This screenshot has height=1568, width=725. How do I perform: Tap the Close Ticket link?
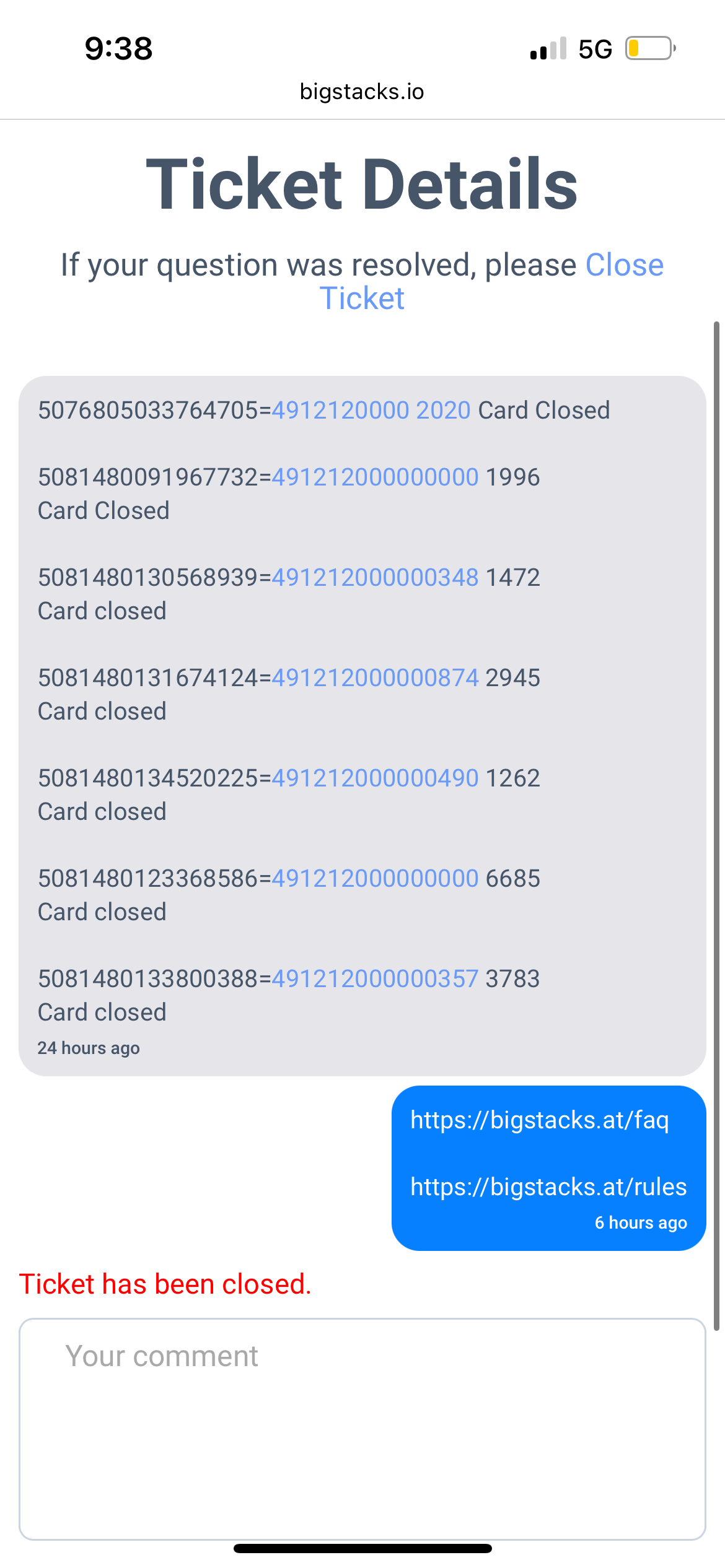[x=623, y=266]
